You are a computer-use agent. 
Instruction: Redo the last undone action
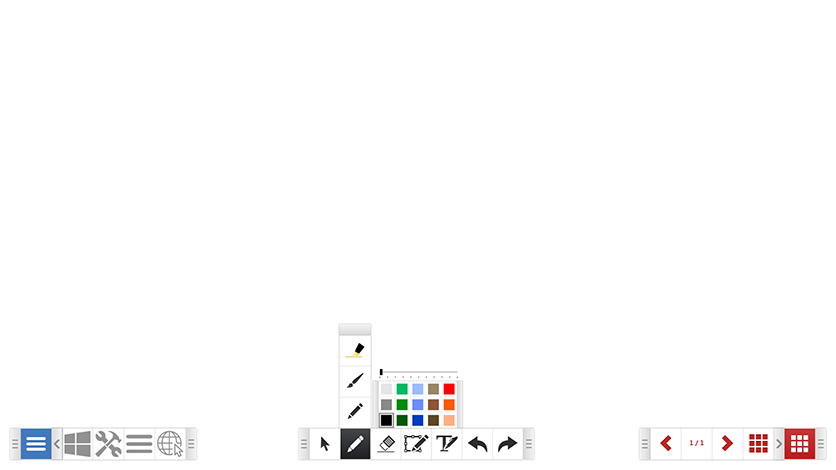(508, 443)
